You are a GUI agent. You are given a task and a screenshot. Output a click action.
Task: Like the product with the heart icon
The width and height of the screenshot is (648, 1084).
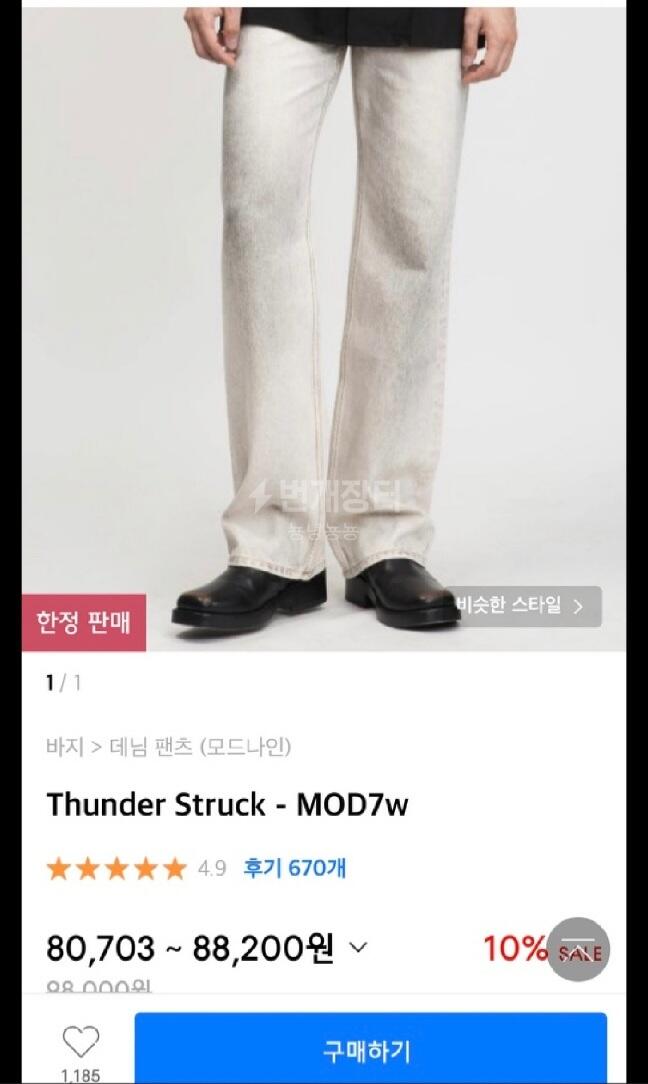81,1042
